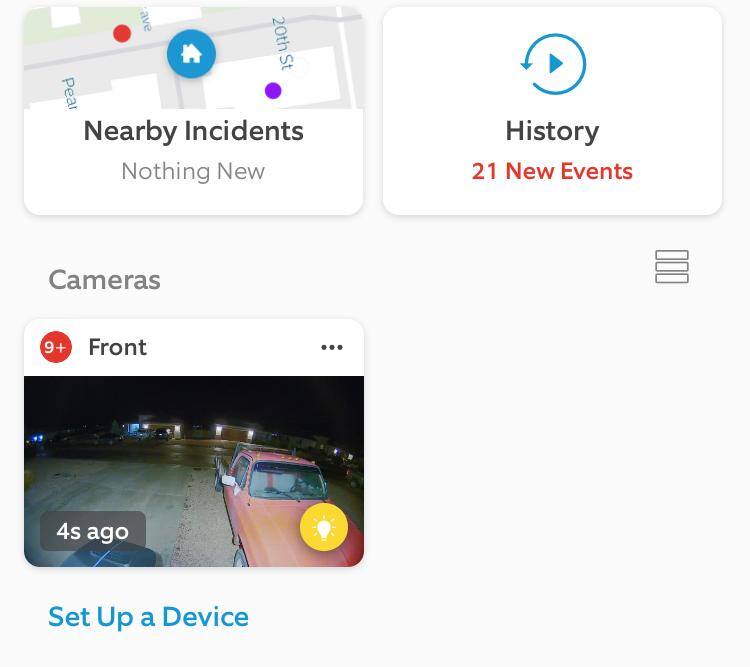Open the Nearby Incidents card
This screenshot has width=750, height=667.
click(193, 130)
